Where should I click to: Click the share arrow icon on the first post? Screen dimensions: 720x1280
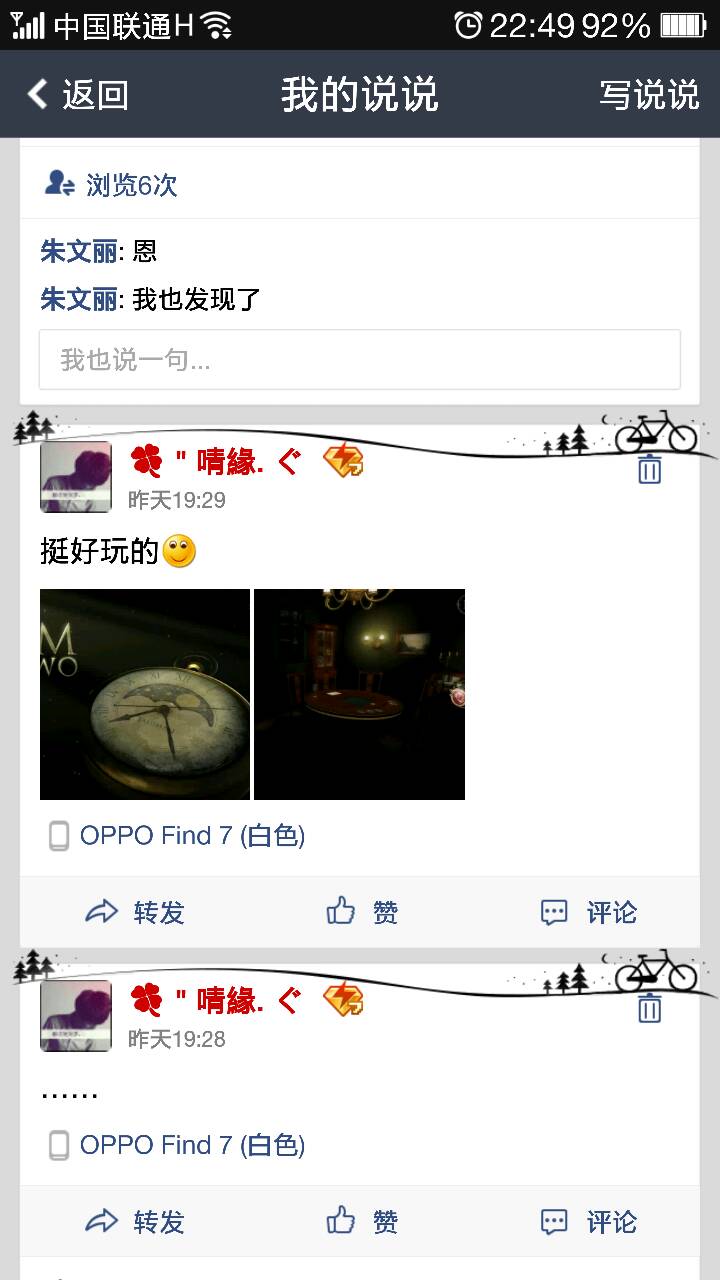tap(103, 911)
